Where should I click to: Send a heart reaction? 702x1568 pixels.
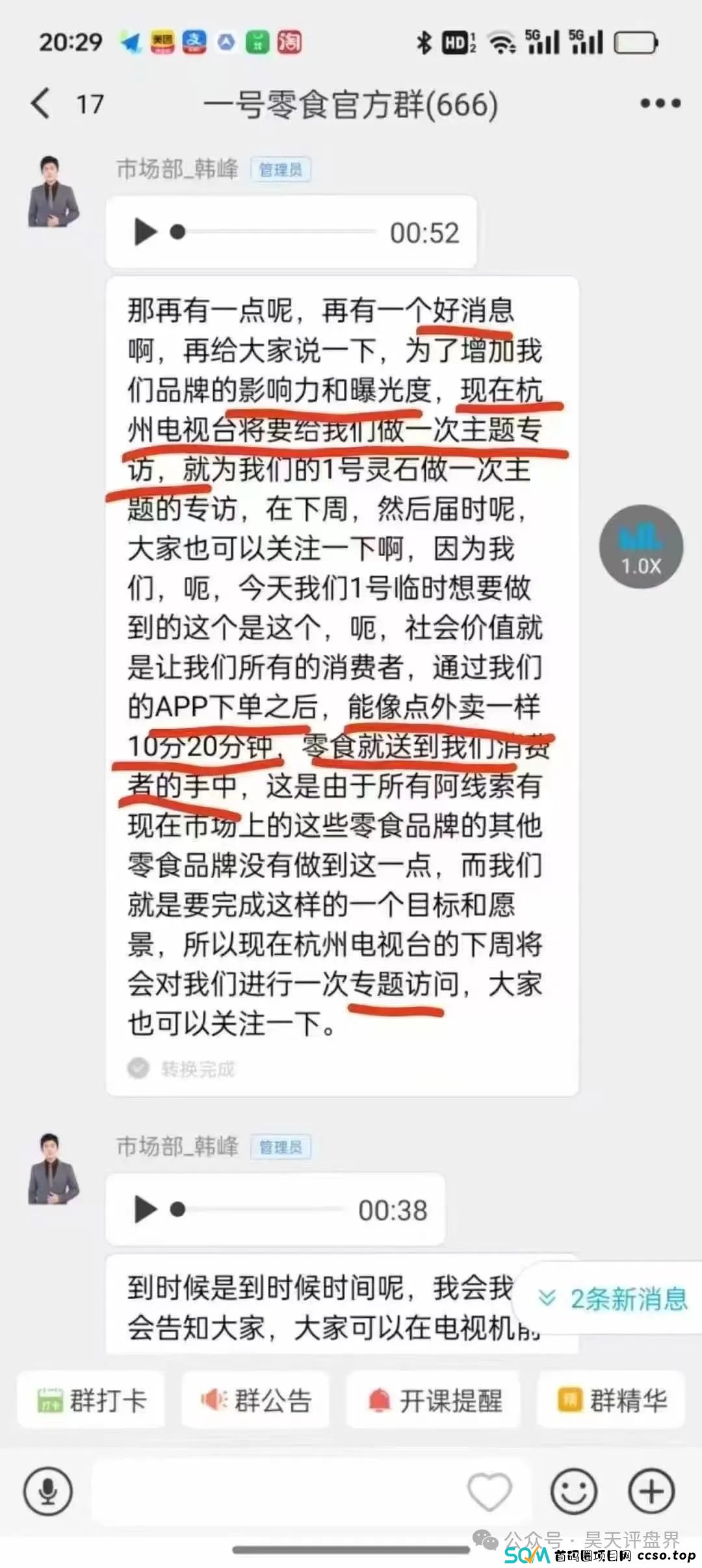[x=489, y=1491]
